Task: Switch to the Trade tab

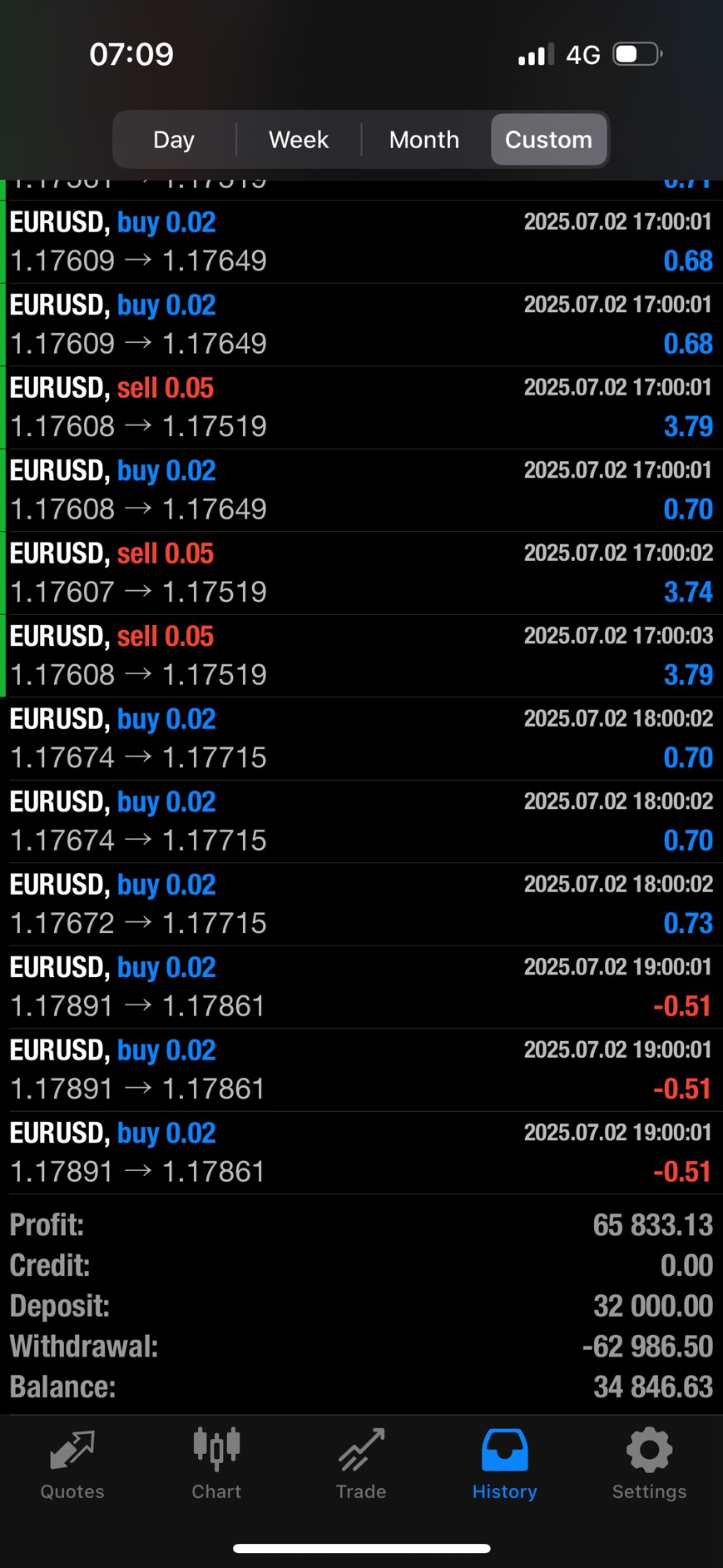Action: (361, 1466)
